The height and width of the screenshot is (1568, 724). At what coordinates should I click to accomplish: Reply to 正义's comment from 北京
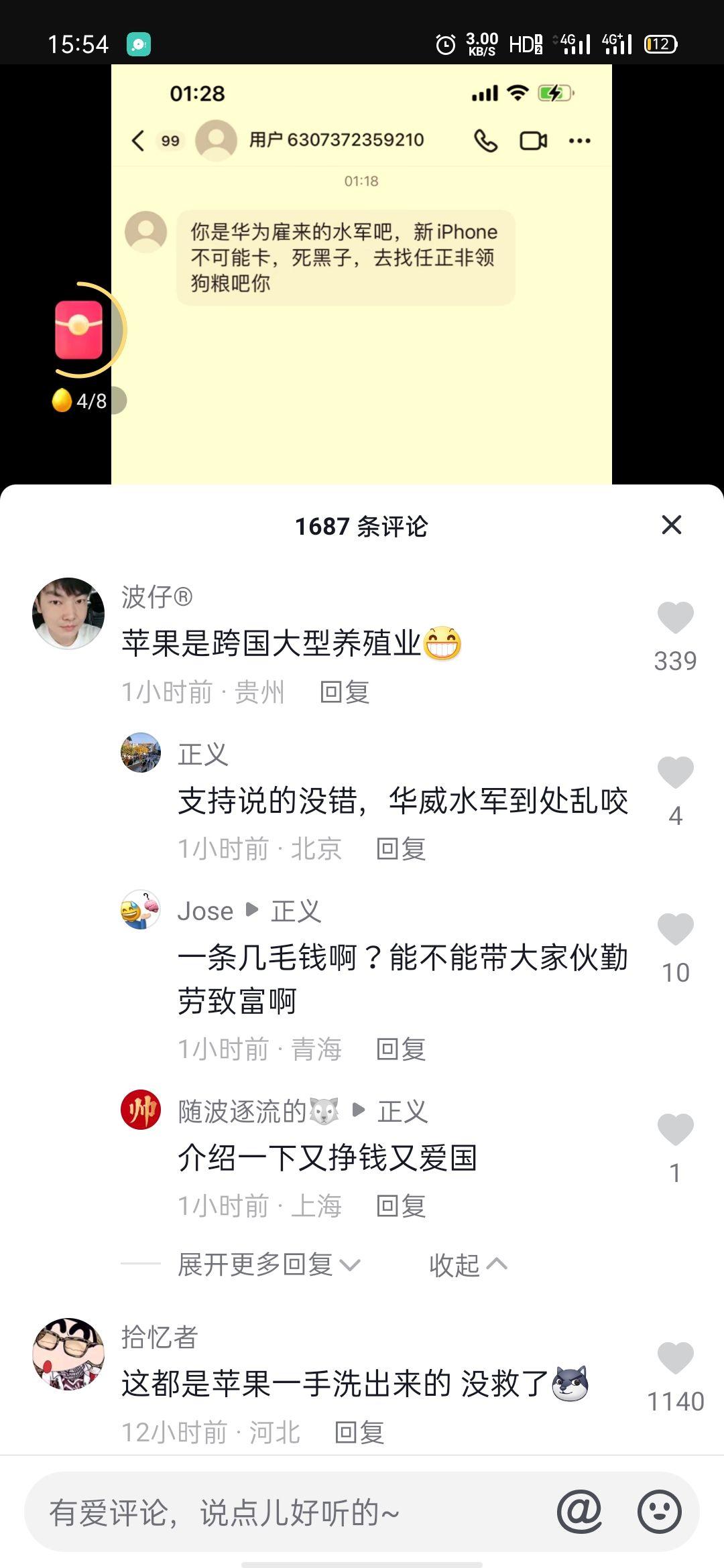tap(401, 849)
